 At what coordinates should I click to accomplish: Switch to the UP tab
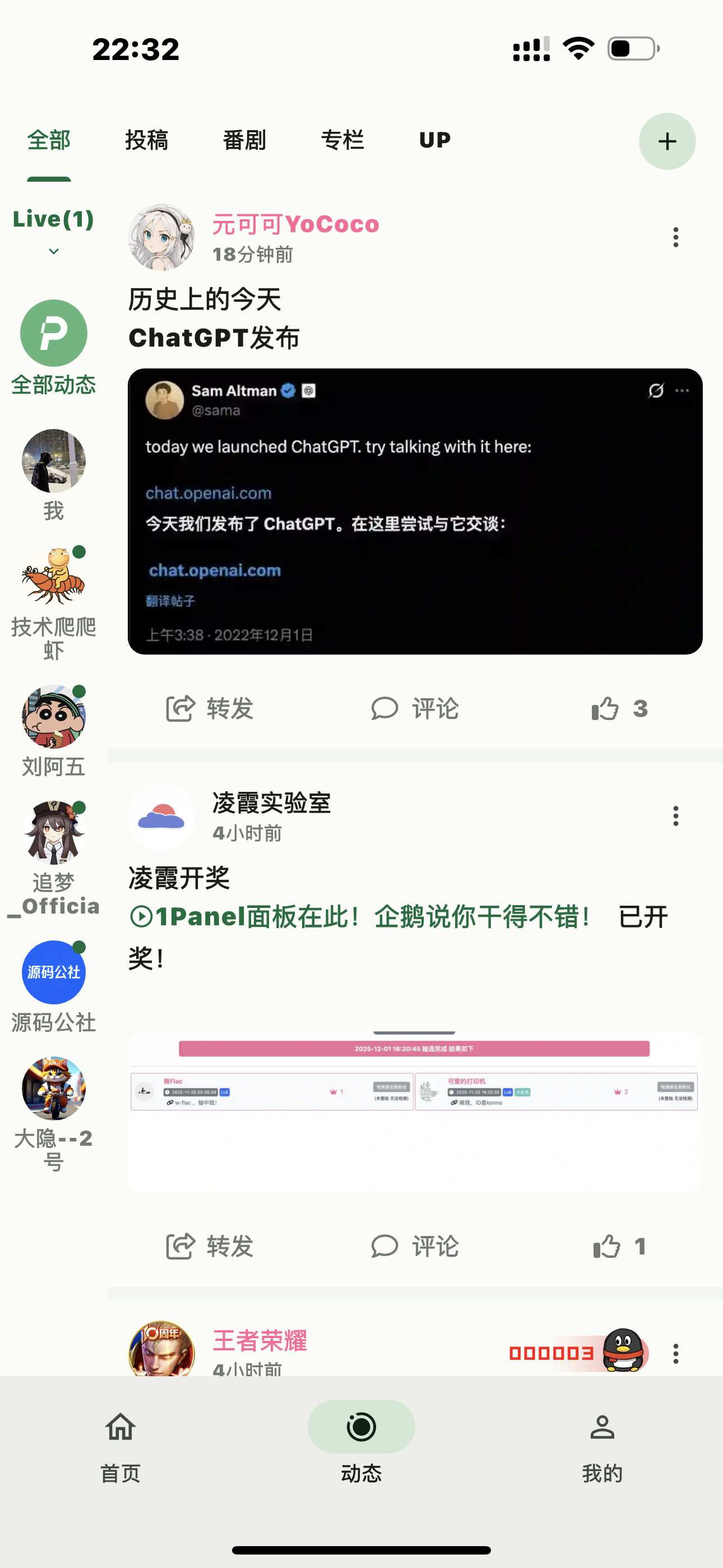(434, 141)
